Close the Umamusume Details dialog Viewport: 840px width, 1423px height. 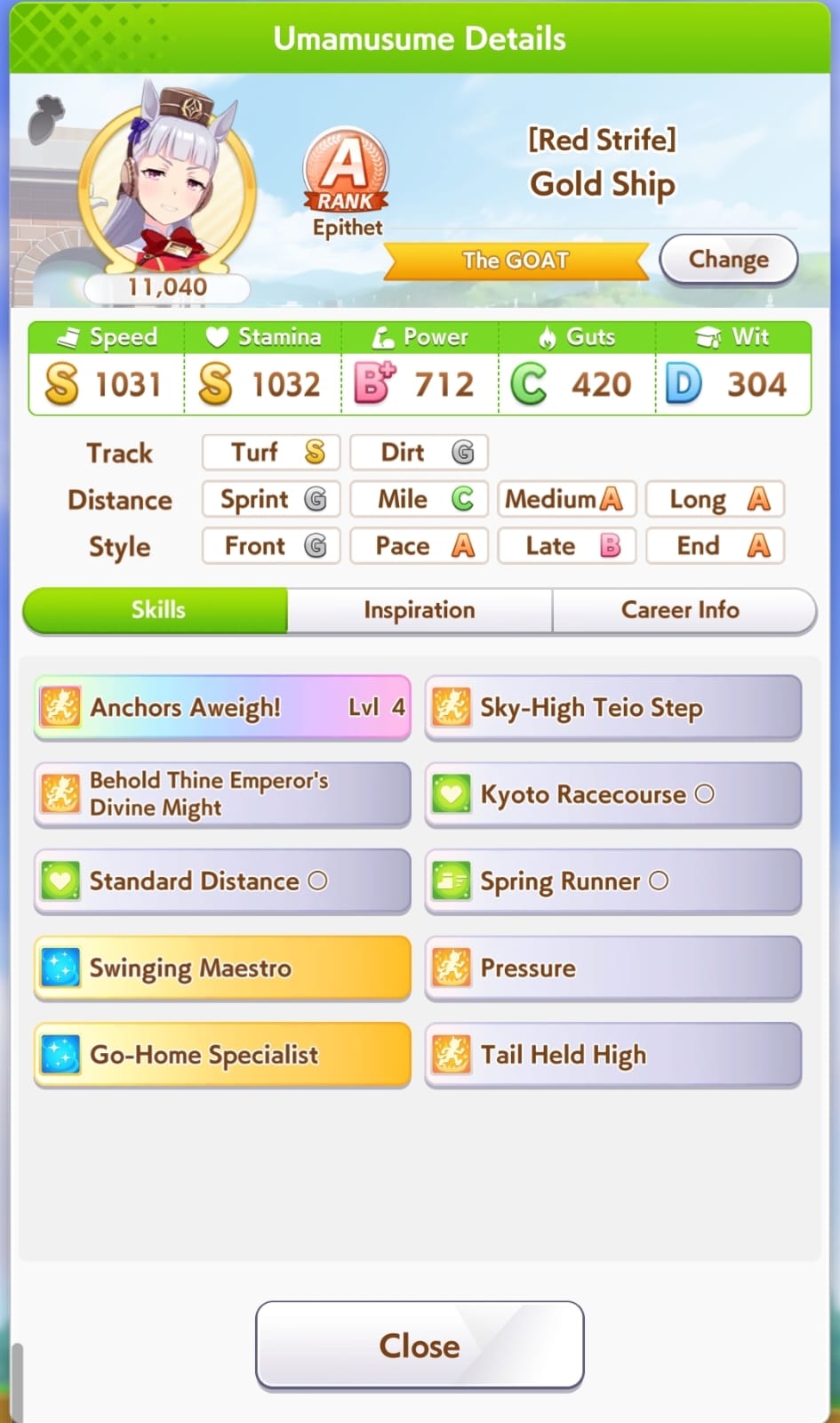click(420, 1346)
